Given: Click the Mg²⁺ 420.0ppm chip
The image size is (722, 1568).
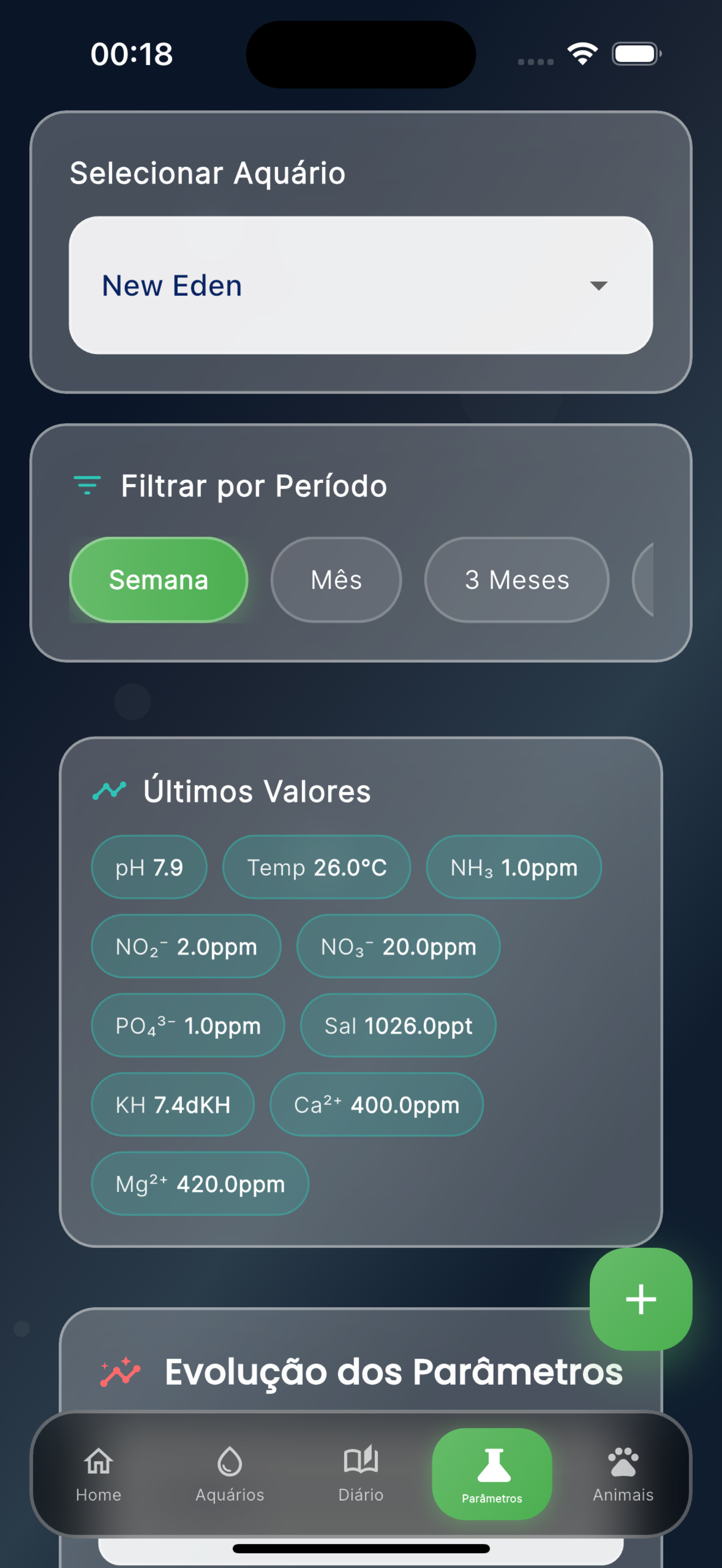Looking at the screenshot, I should 200,1183.
